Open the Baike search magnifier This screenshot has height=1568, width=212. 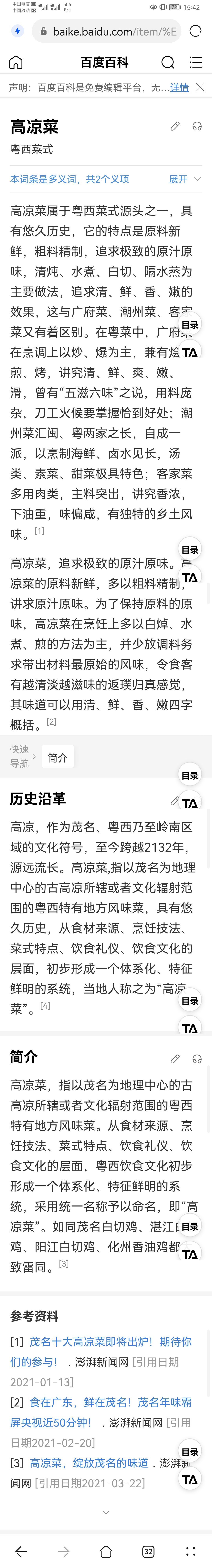pos(167,62)
